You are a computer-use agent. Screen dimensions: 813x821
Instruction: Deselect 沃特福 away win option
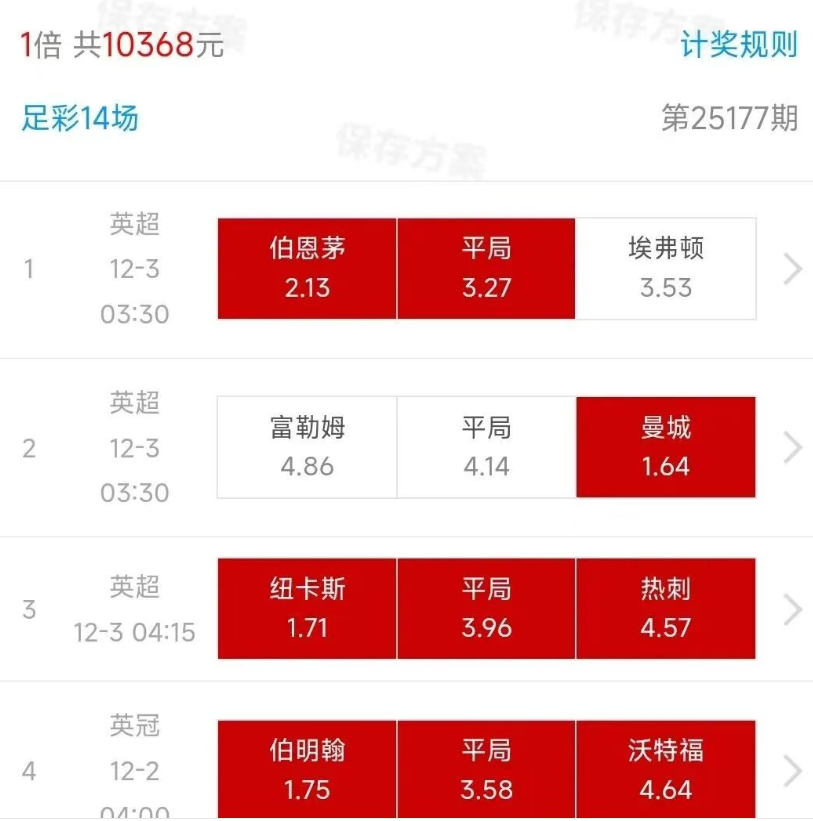pos(666,769)
